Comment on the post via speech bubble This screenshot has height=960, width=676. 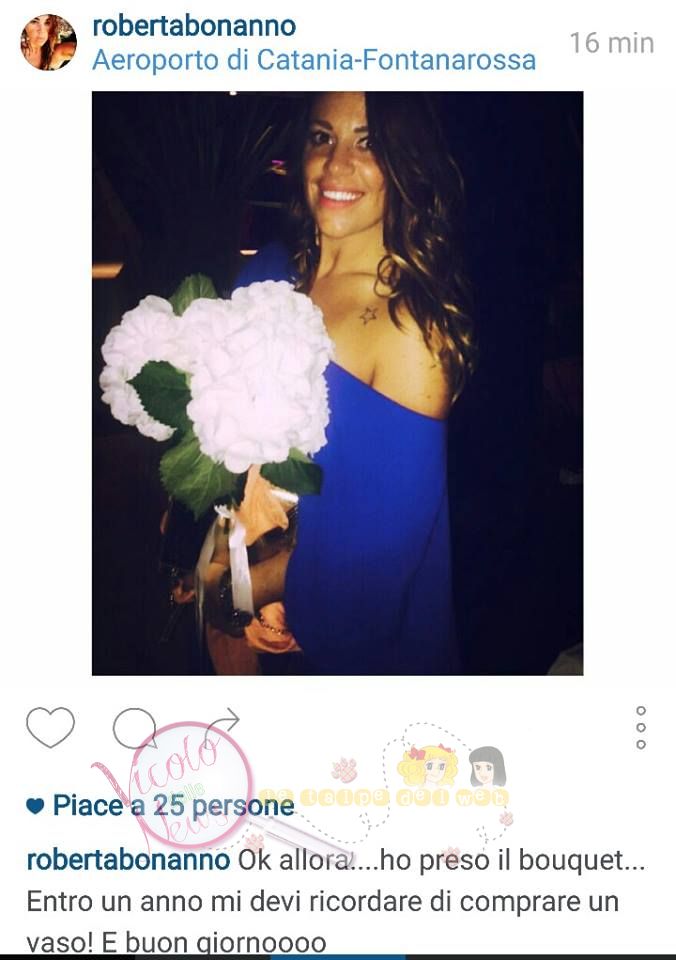point(134,727)
